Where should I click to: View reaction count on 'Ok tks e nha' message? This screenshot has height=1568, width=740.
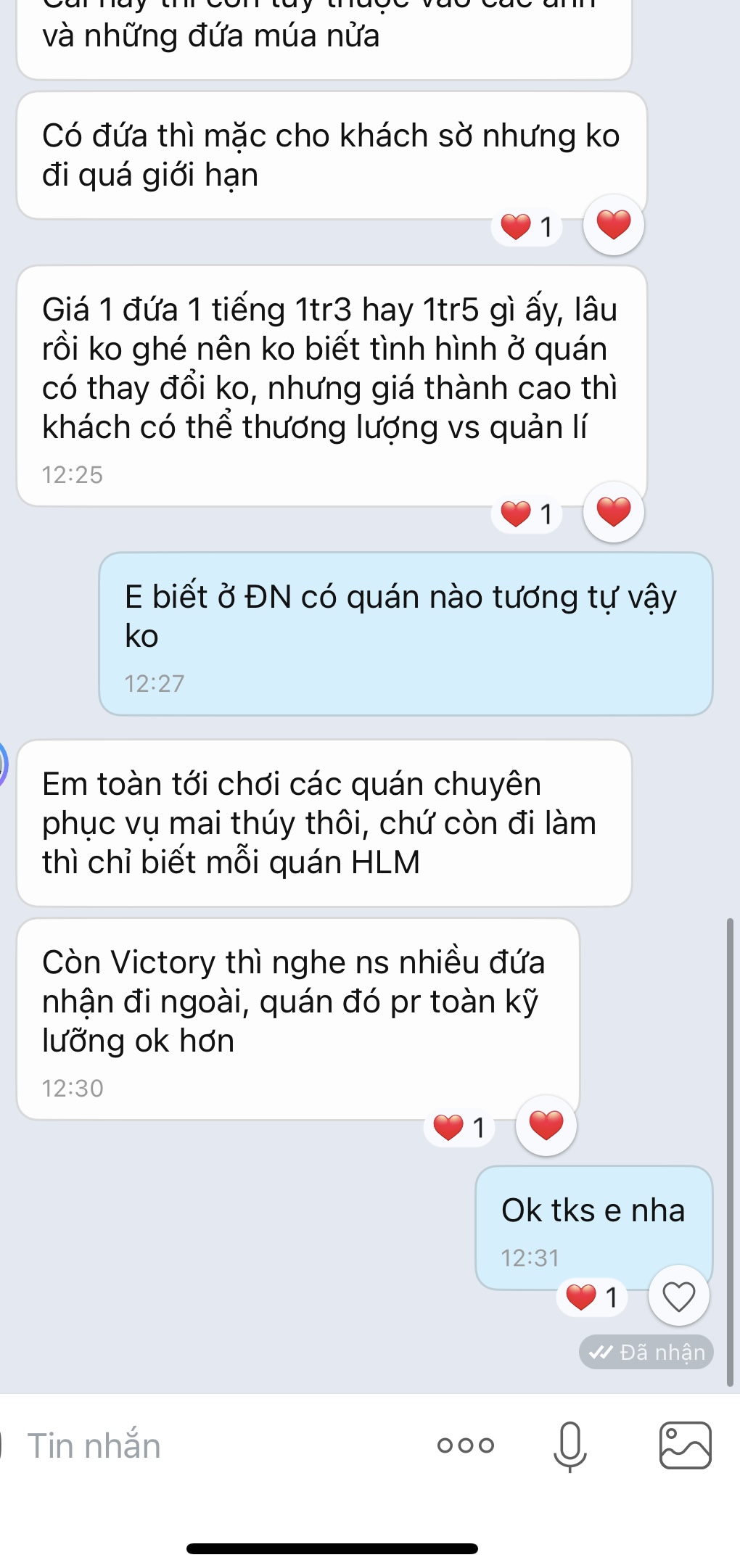tap(592, 1297)
